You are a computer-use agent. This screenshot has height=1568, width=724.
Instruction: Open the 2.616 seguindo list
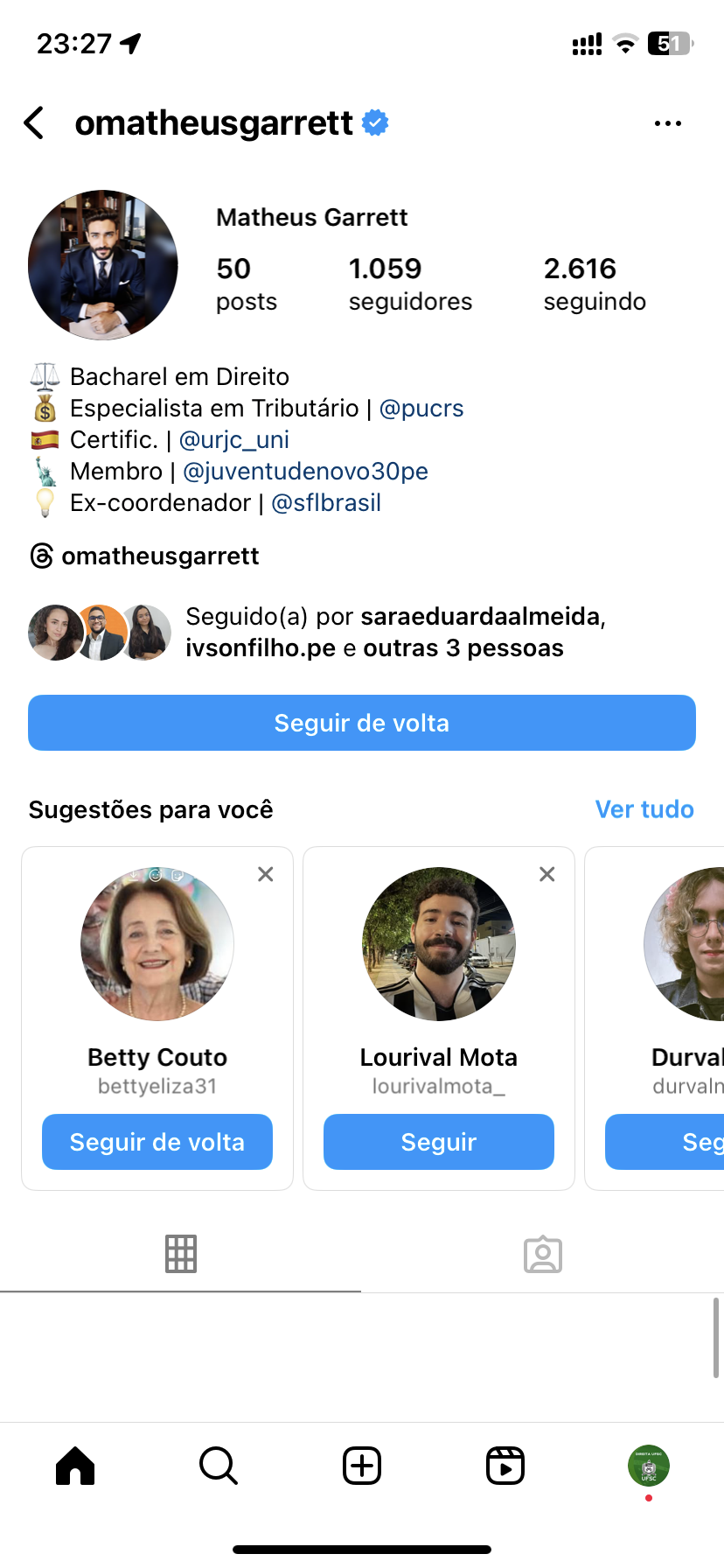point(595,283)
